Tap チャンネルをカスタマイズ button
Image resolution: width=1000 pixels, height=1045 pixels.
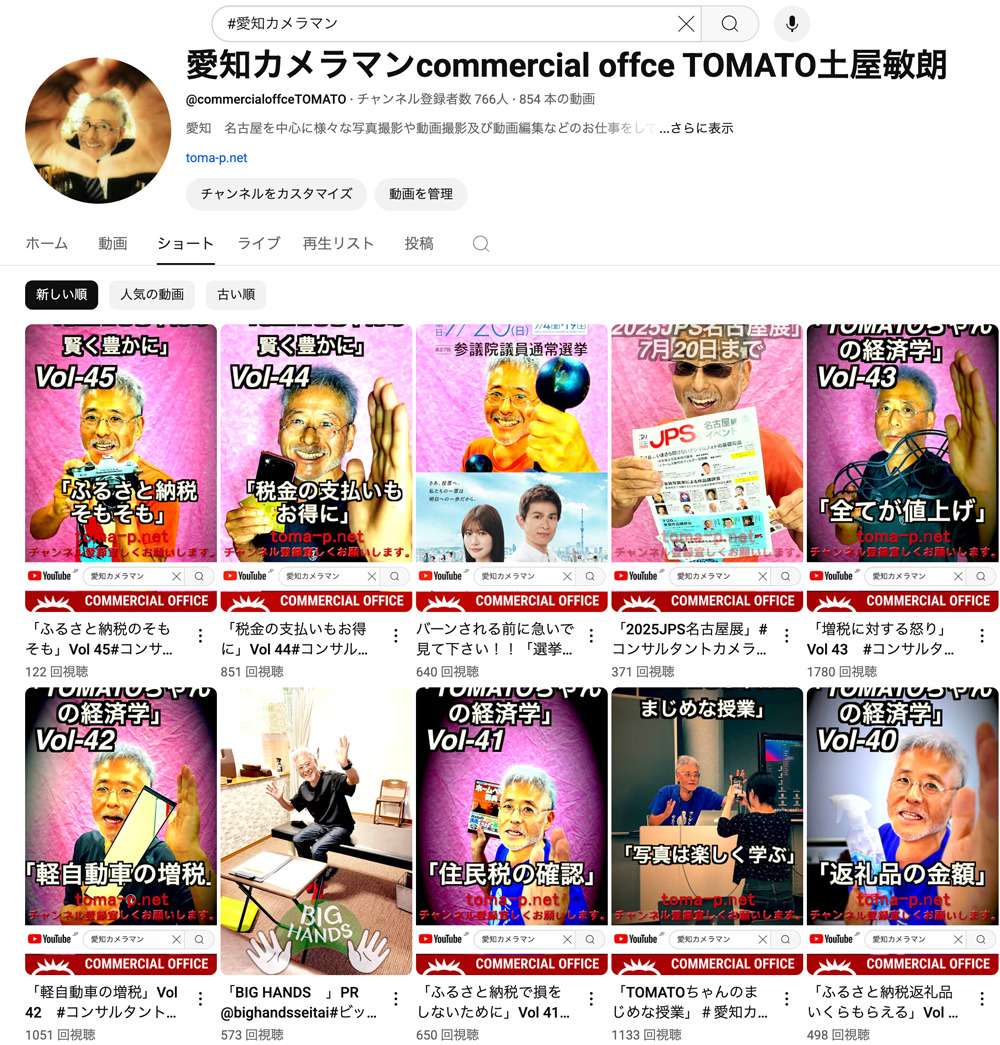(276, 194)
